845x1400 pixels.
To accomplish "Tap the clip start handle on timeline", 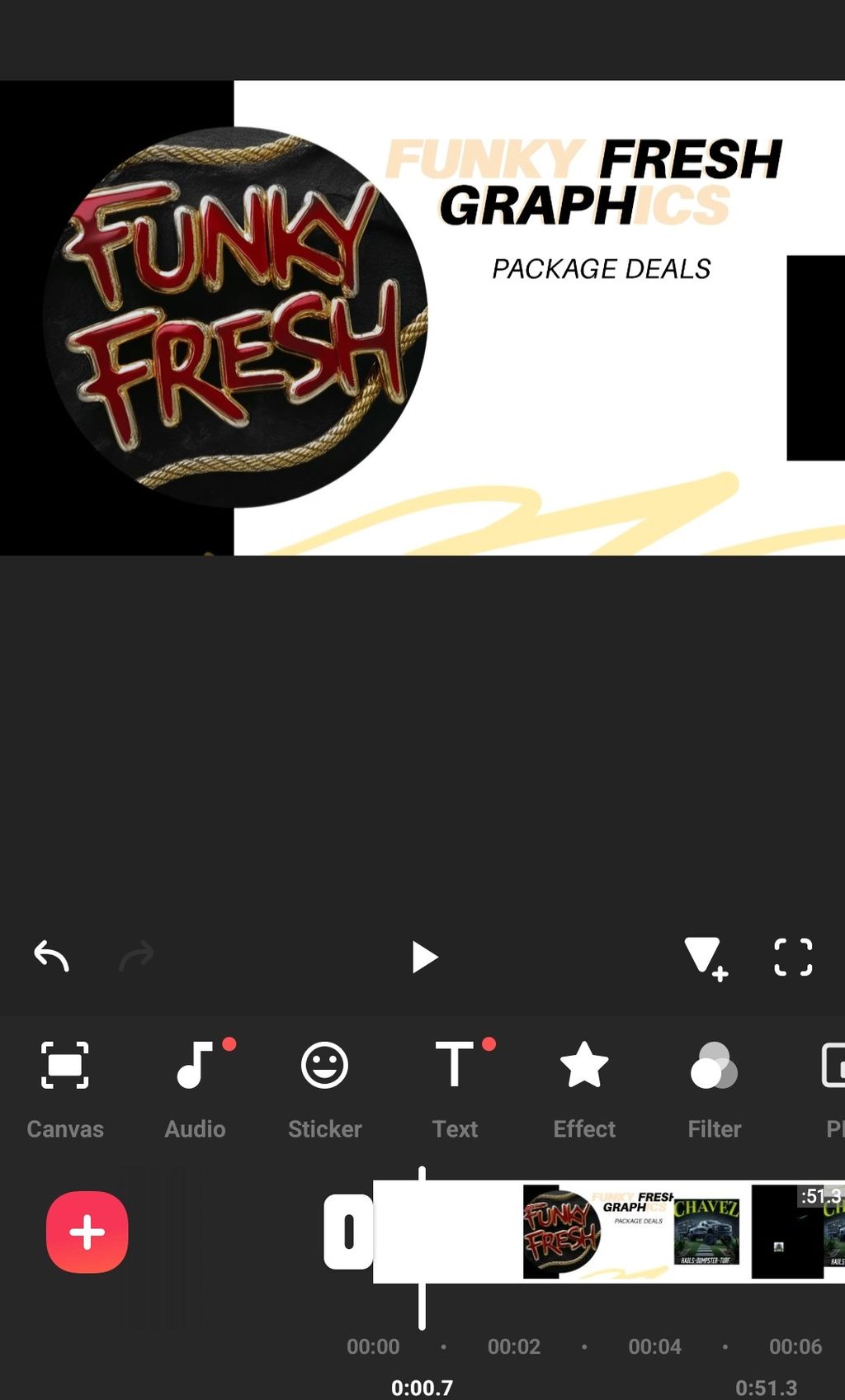I will pos(348,1232).
